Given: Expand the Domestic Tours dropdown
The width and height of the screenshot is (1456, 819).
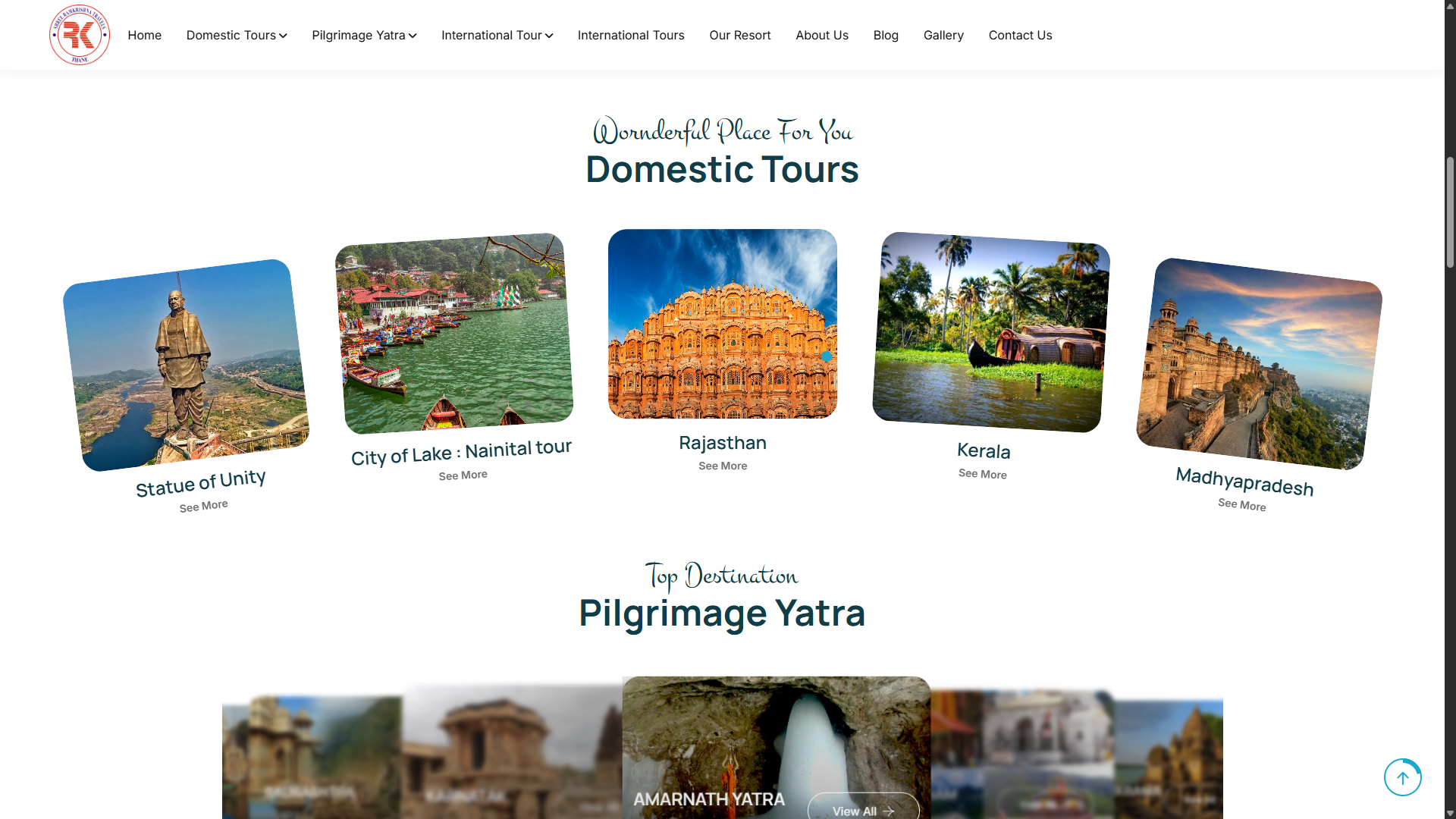Looking at the screenshot, I should coord(237,35).
